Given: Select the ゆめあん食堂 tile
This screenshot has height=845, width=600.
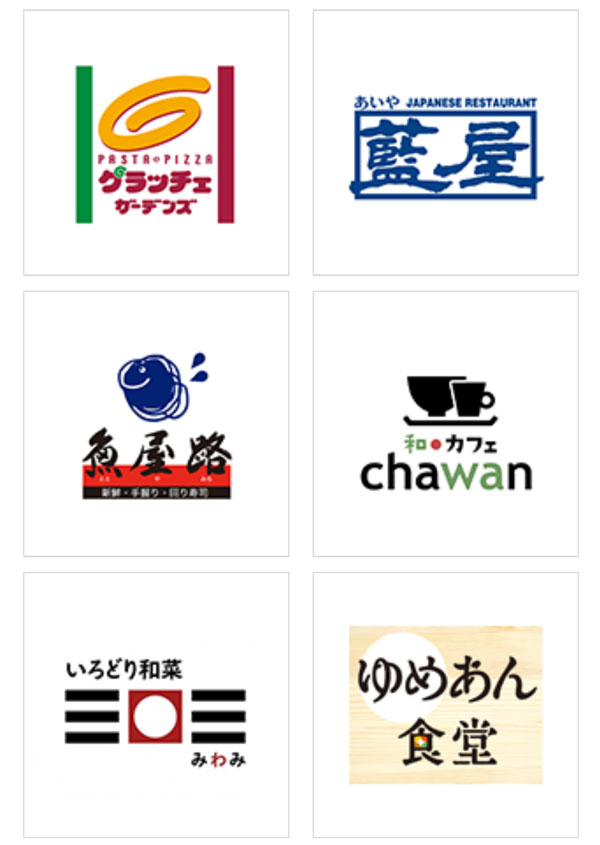Looking at the screenshot, I should (x=445, y=705).
